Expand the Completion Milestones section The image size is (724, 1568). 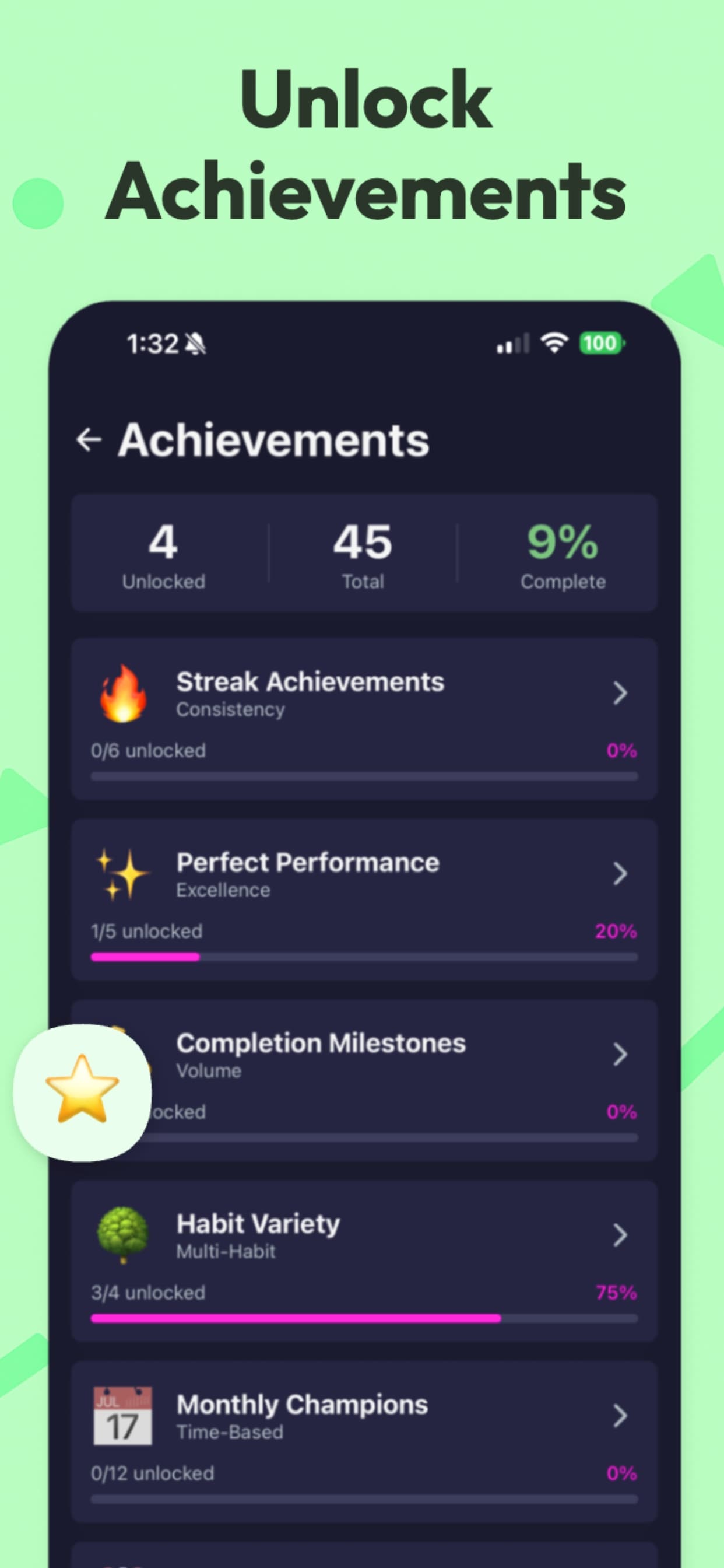[620, 1056]
